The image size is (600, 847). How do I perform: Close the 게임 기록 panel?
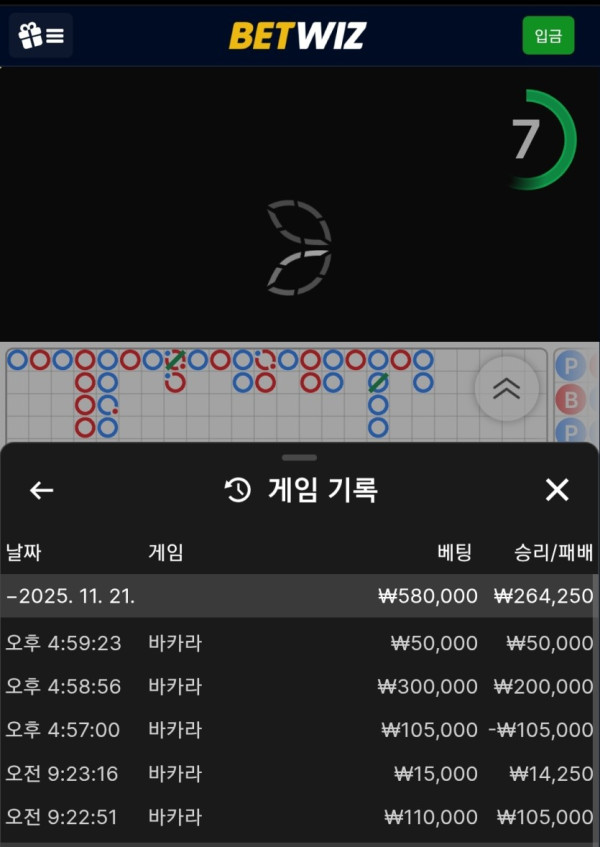[556, 490]
